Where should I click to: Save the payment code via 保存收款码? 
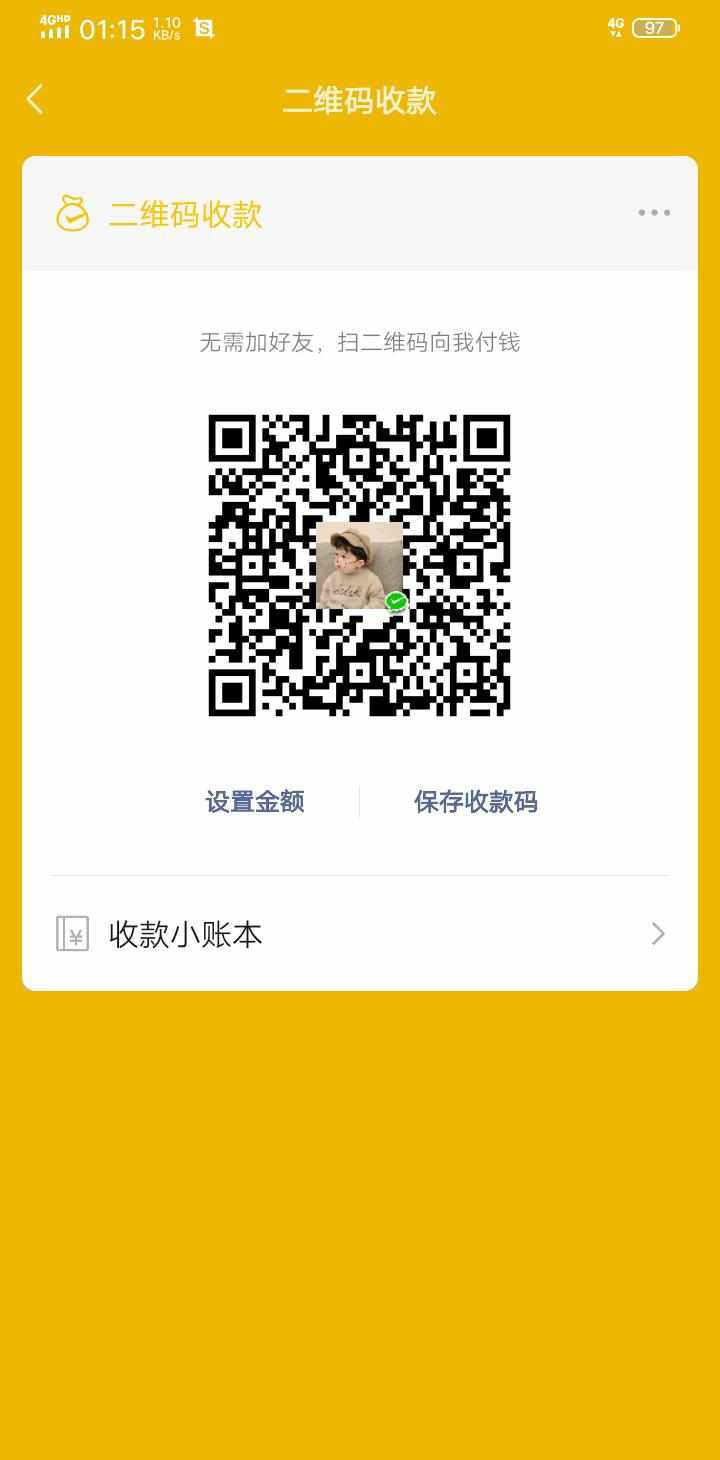(x=476, y=802)
